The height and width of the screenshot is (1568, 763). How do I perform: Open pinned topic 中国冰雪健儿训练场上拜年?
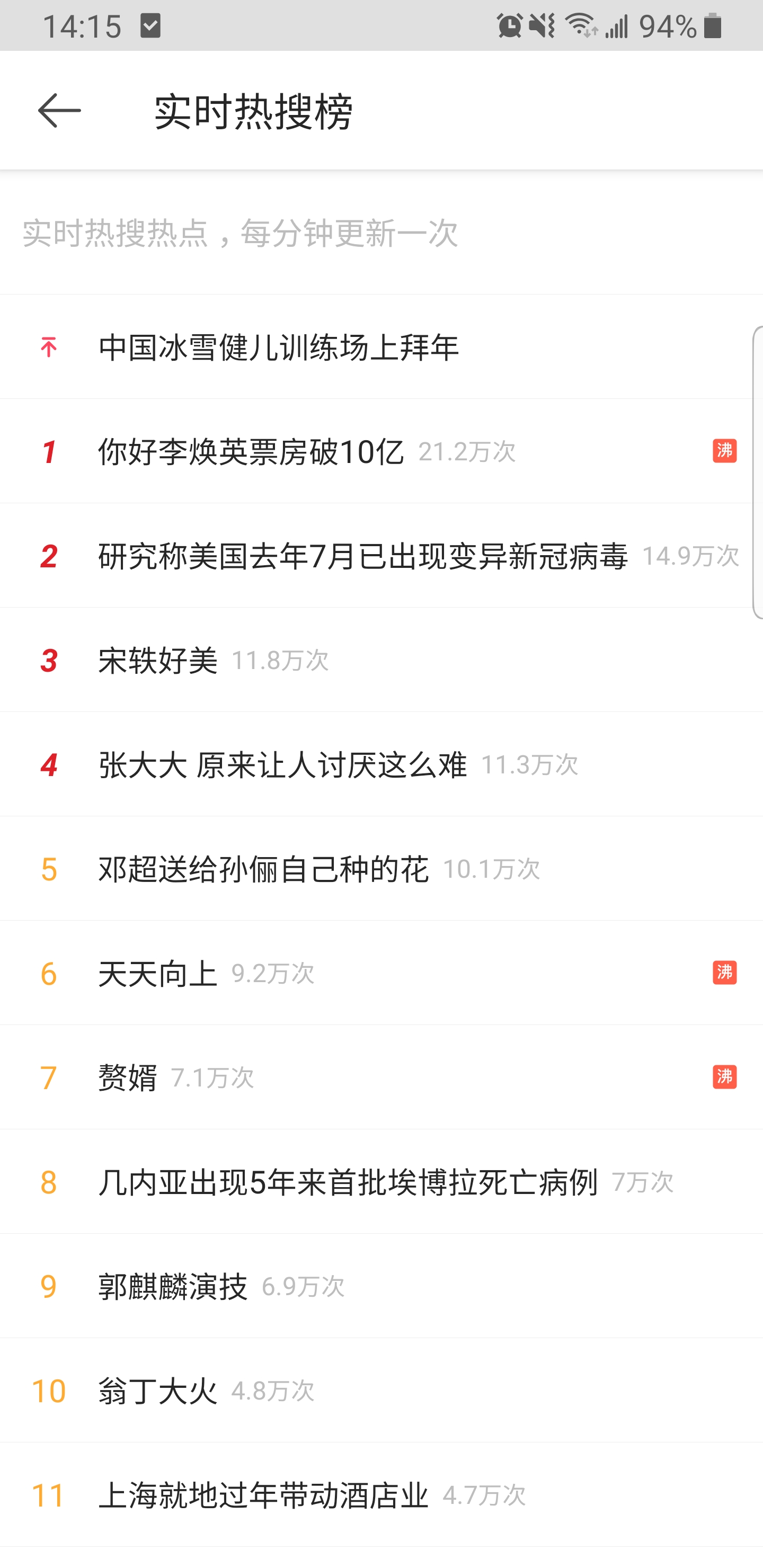381,347
